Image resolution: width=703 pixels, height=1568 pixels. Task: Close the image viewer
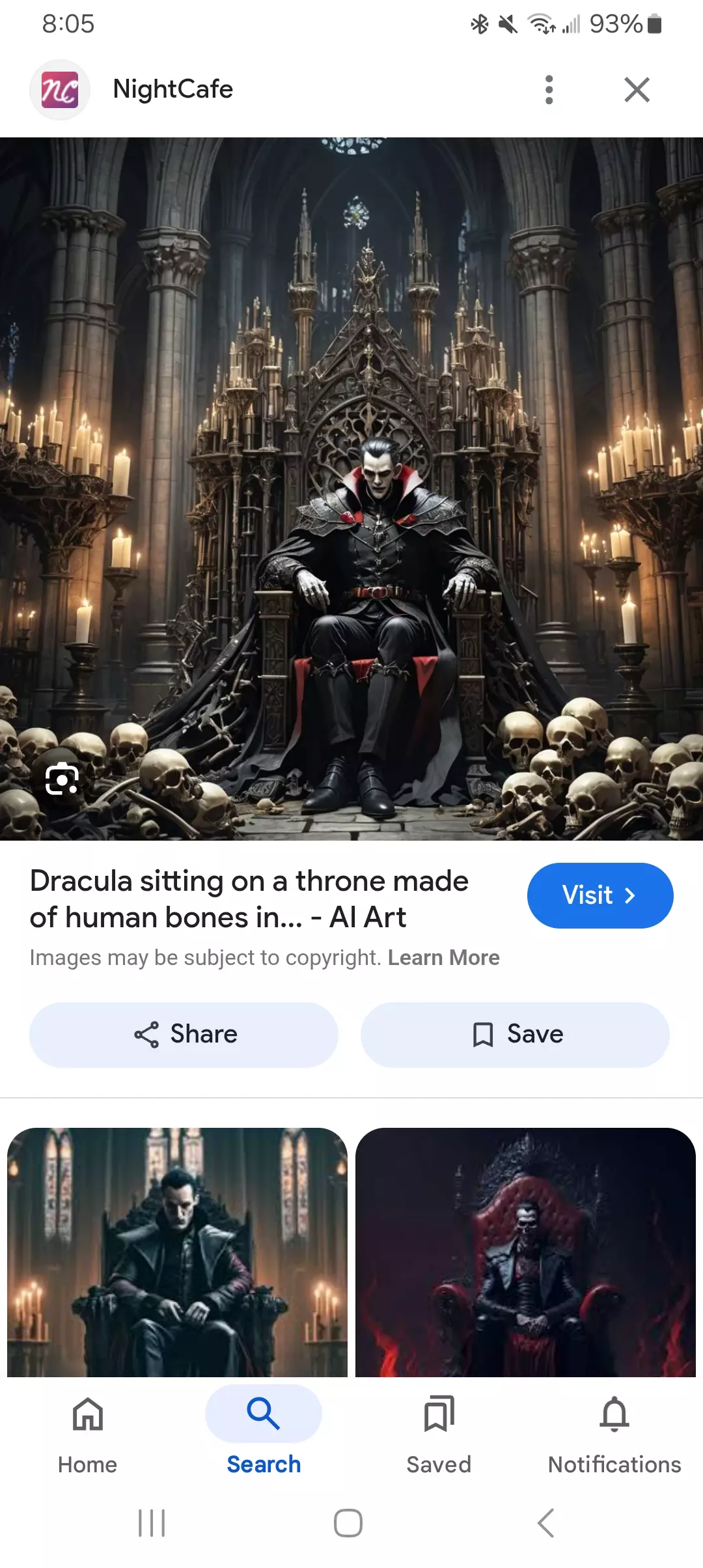pos(637,90)
